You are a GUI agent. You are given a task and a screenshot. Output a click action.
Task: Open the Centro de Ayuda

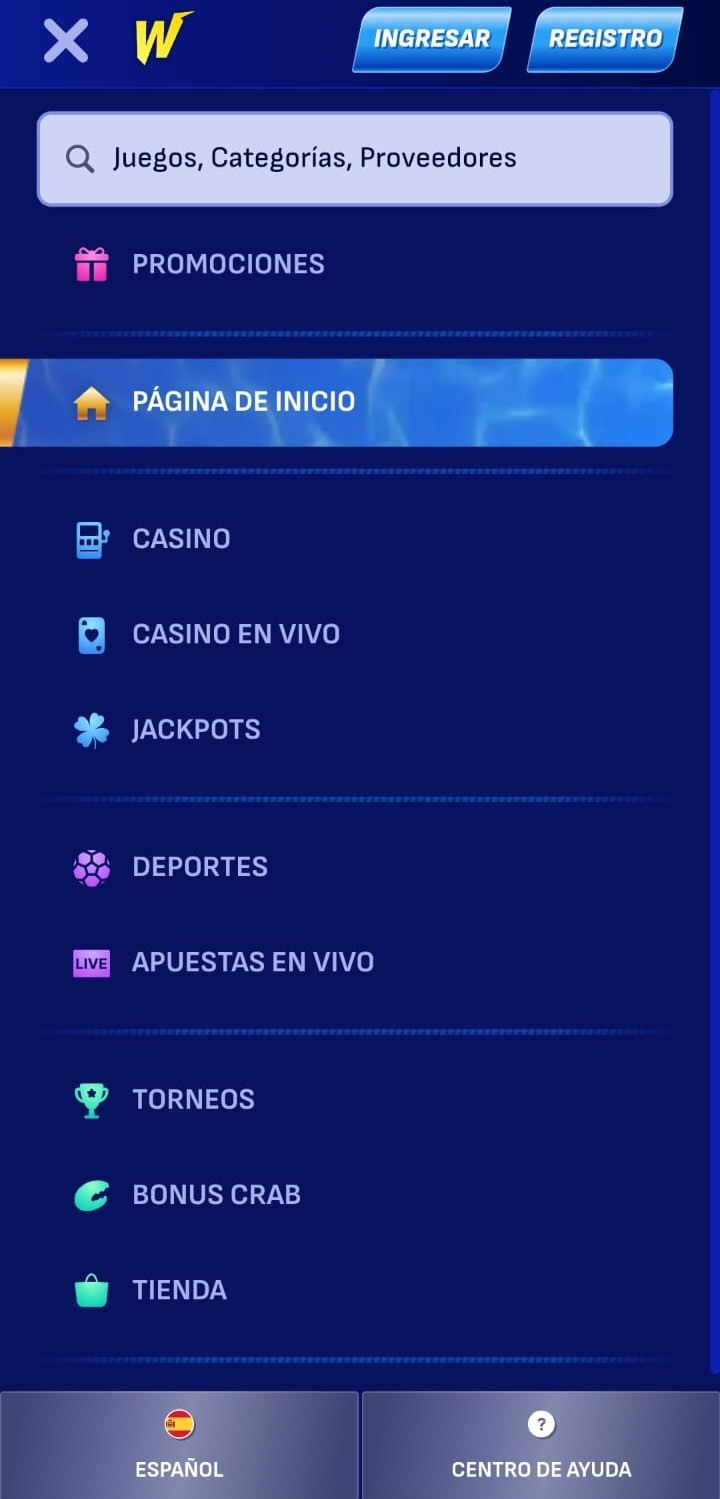pyautogui.click(x=541, y=1445)
